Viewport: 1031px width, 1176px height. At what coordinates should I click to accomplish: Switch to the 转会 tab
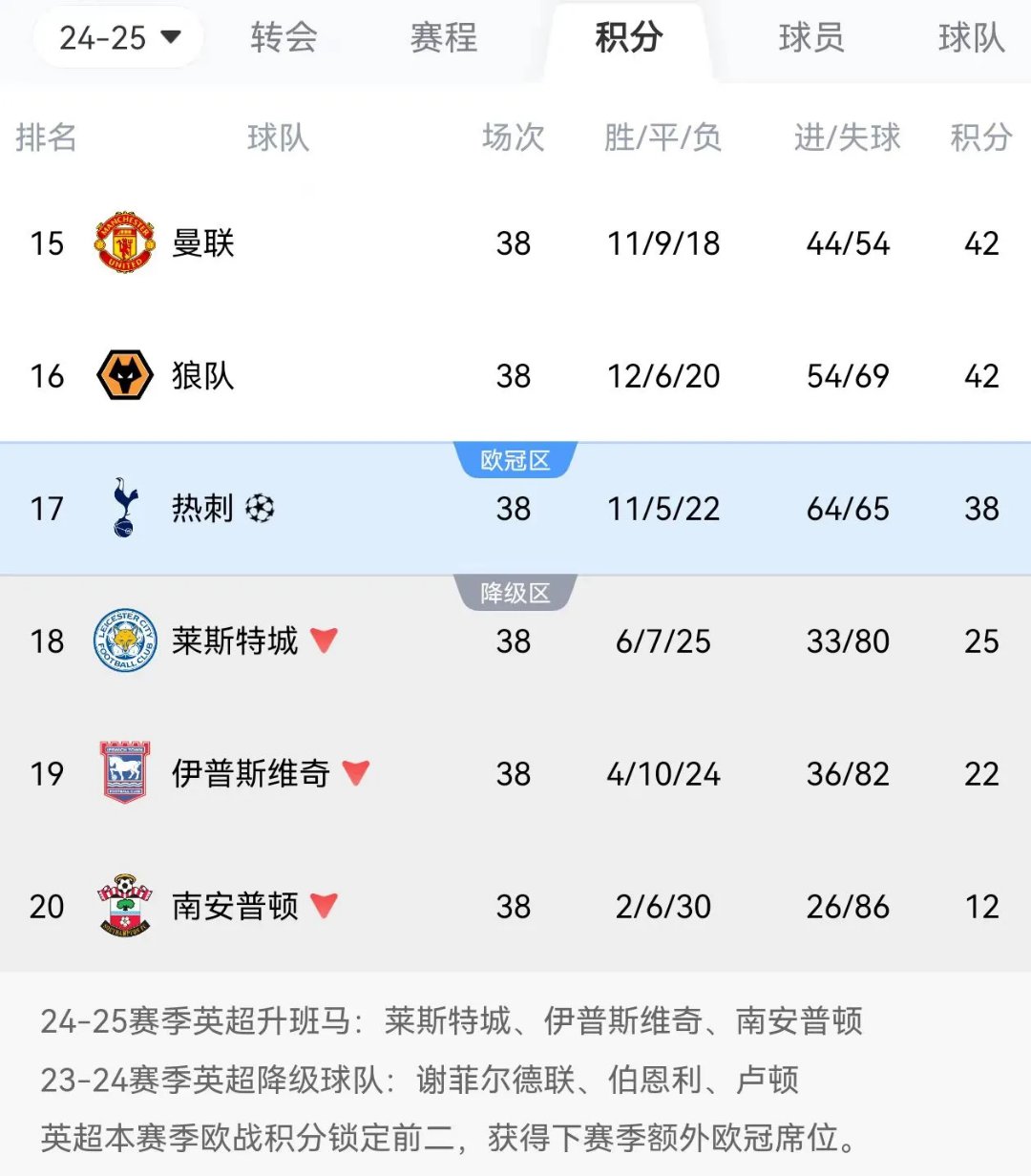click(284, 38)
